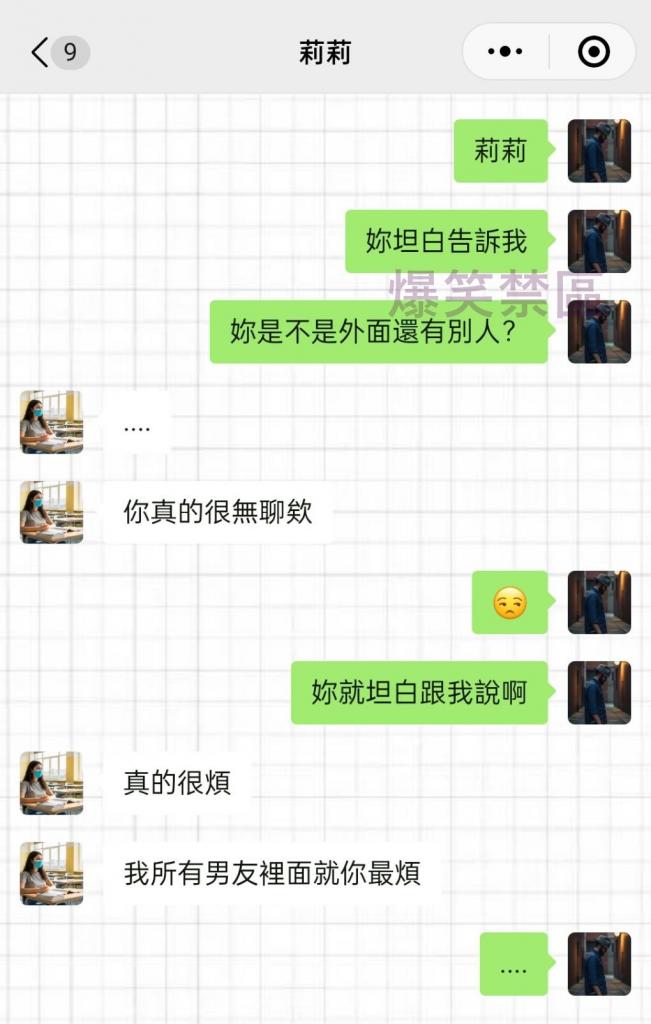View 莉莉's profile picture beside 真的很煩
This screenshot has width=651, height=1024.
click(x=51, y=783)
